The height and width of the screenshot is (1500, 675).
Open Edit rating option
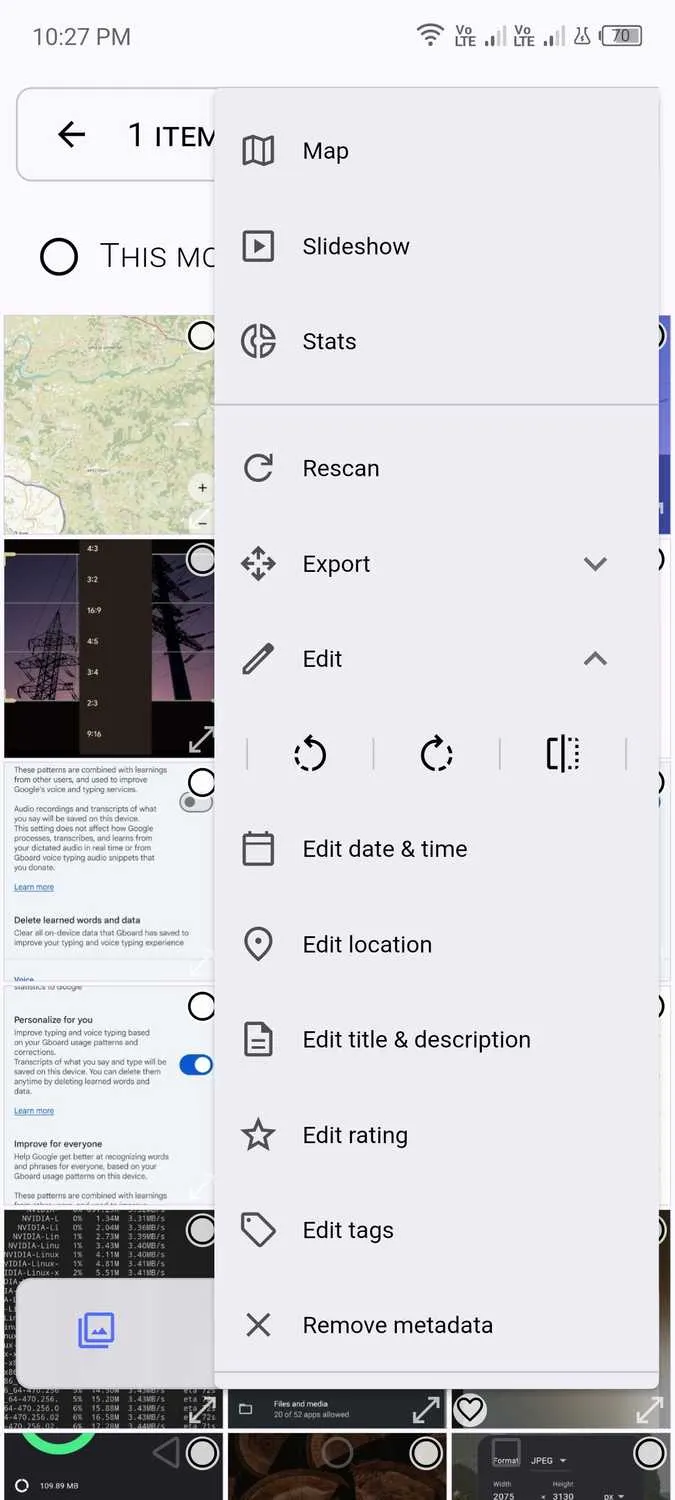point(436,1135)
